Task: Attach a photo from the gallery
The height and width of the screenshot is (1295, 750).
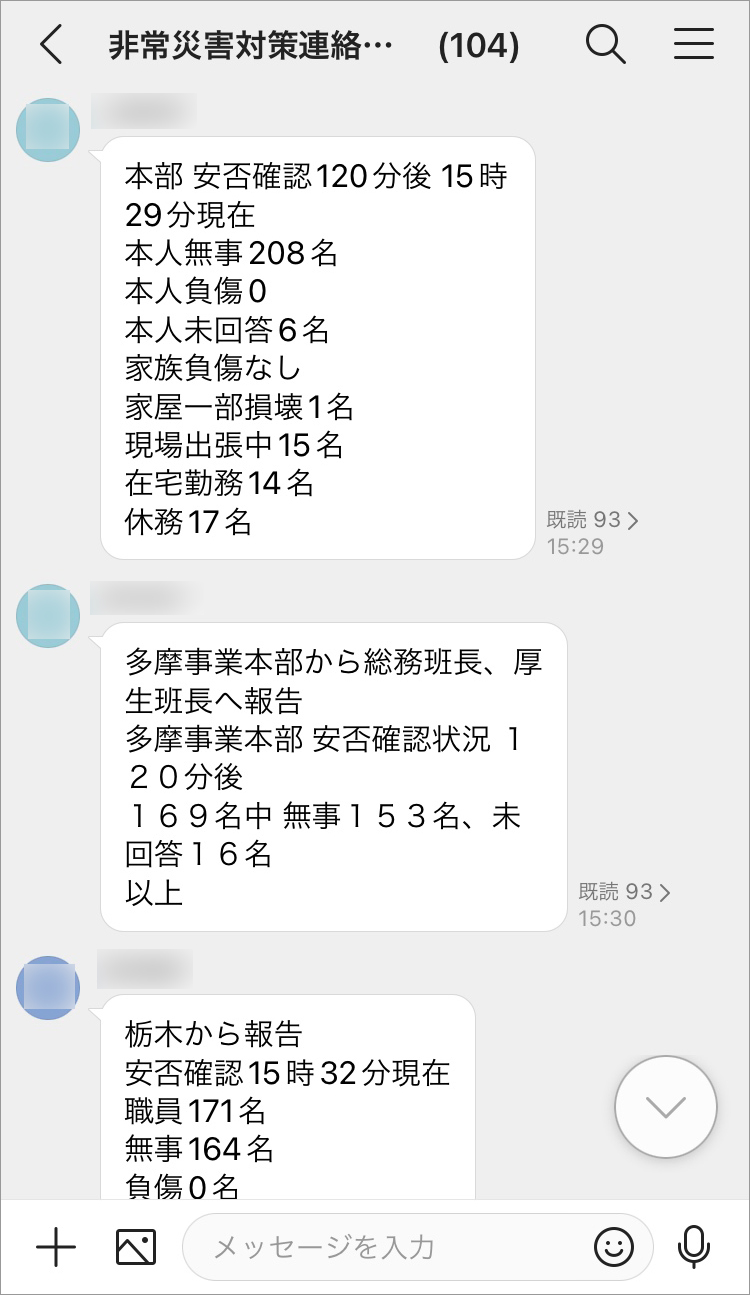Action: point(136,1246)
